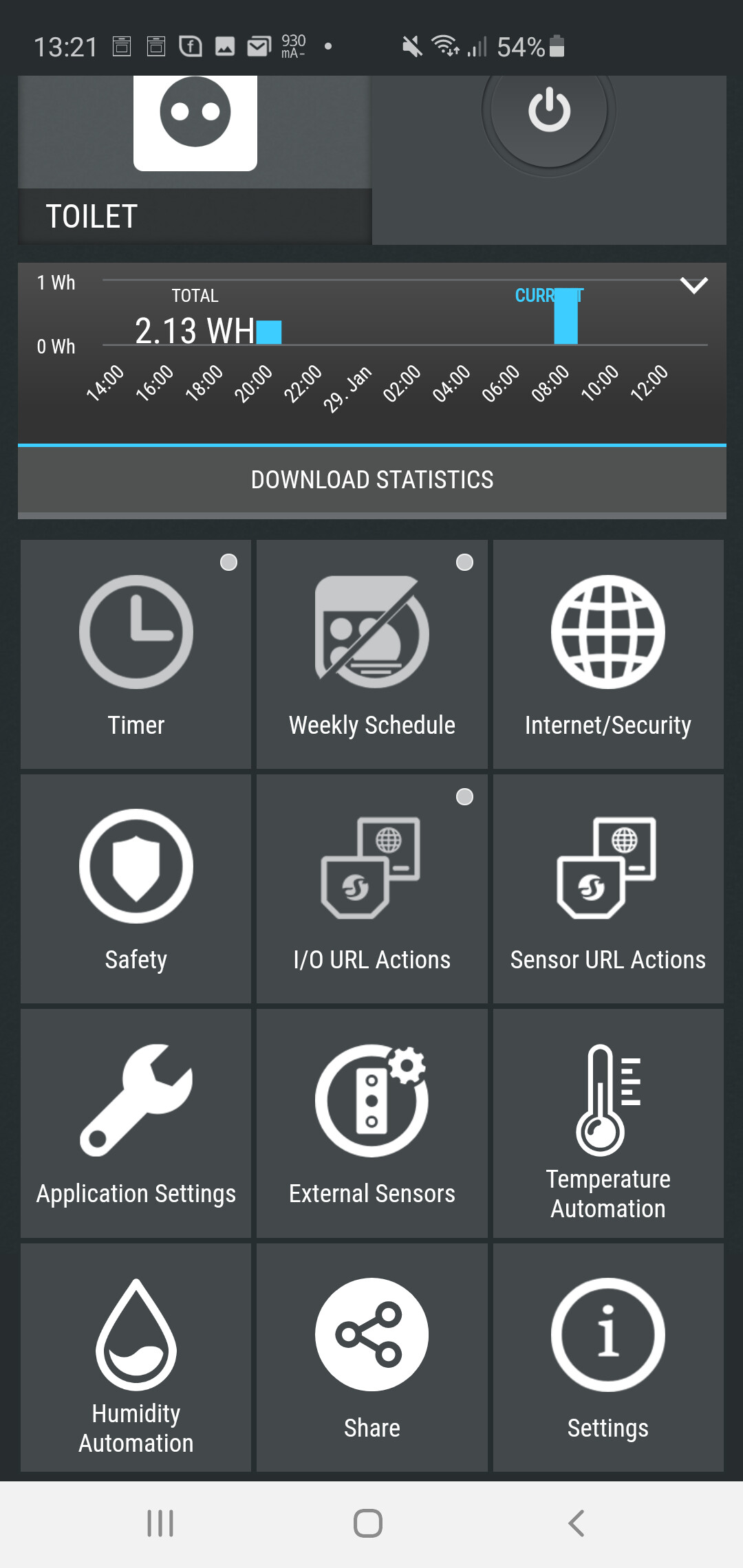Open Weekly Schedule

[x=371, y=653]
